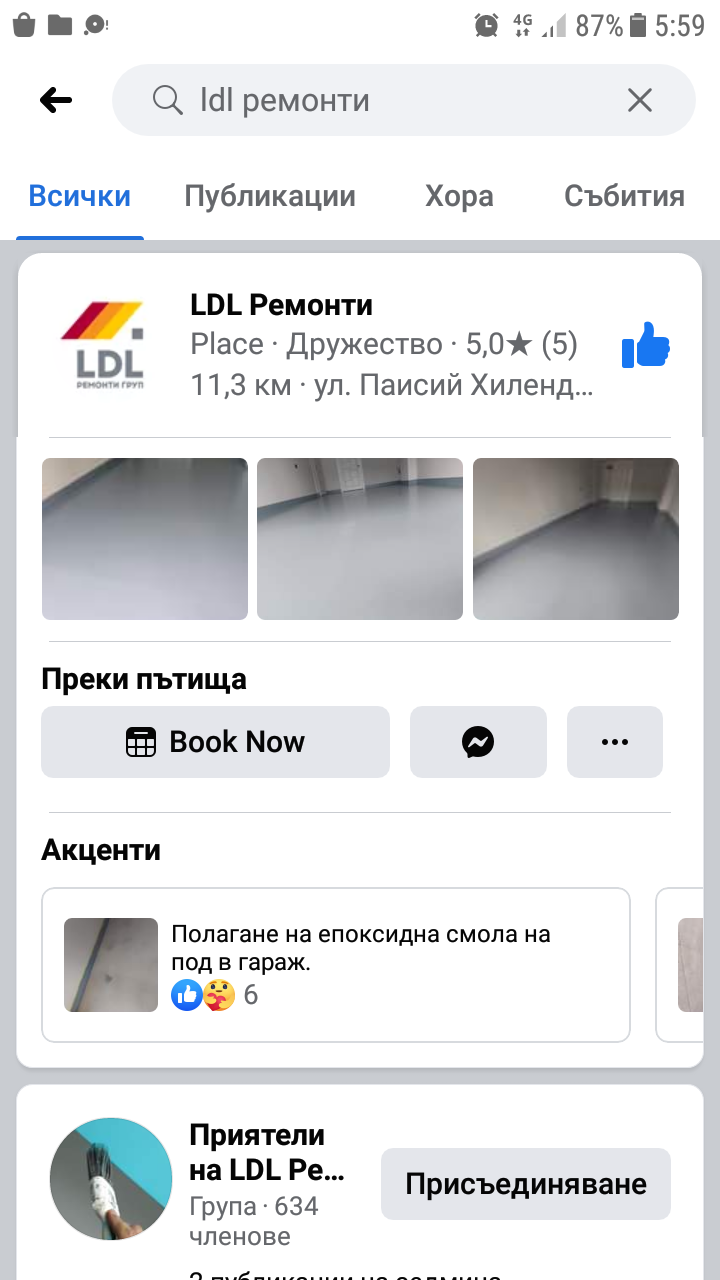Open the Събития tab
The width and height of the screenshot is (720, 1280).
coord(624,196)
